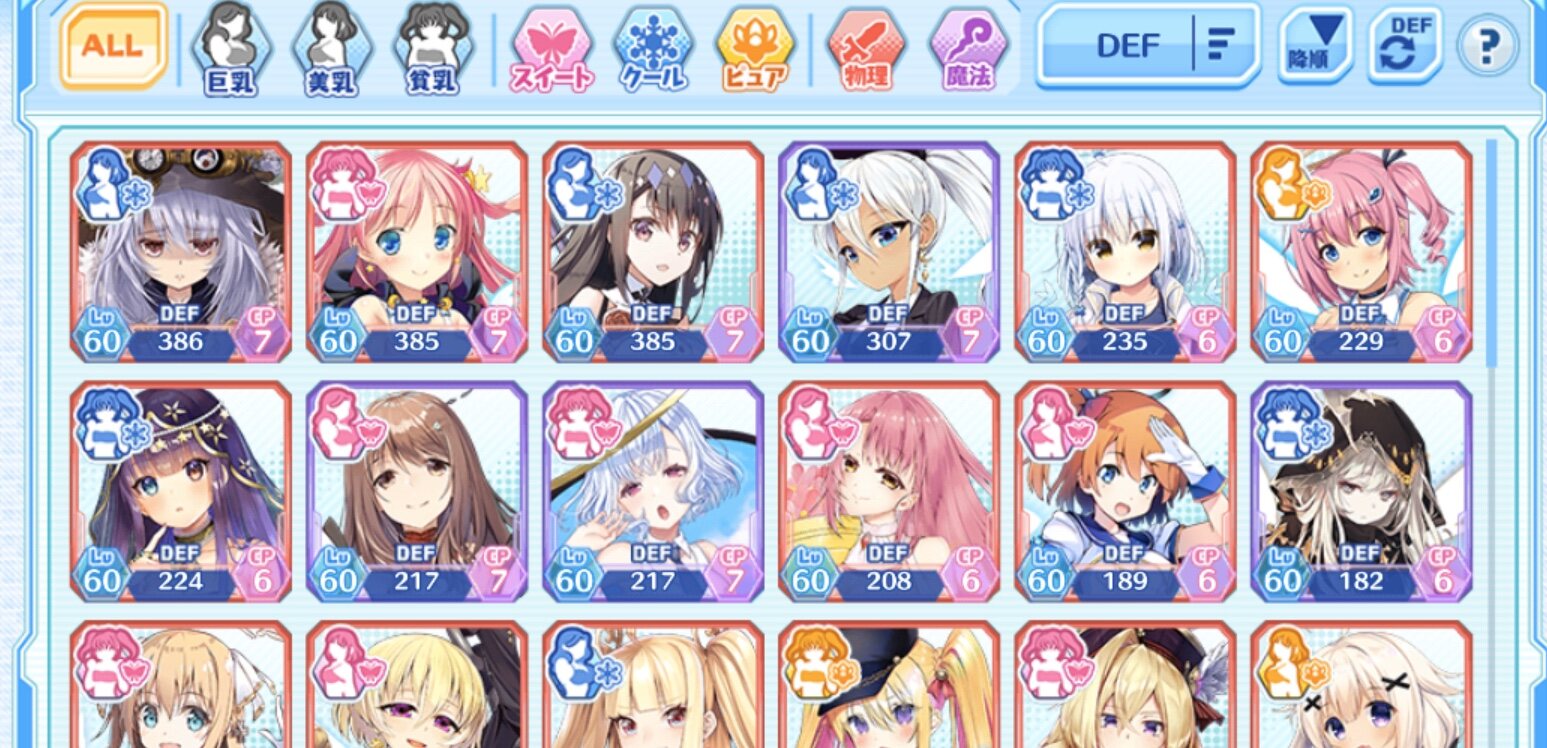The height and width of the screenshot is (748, 1547).
Task: Filter by 貧乳 type
Action: pos(432,50)
